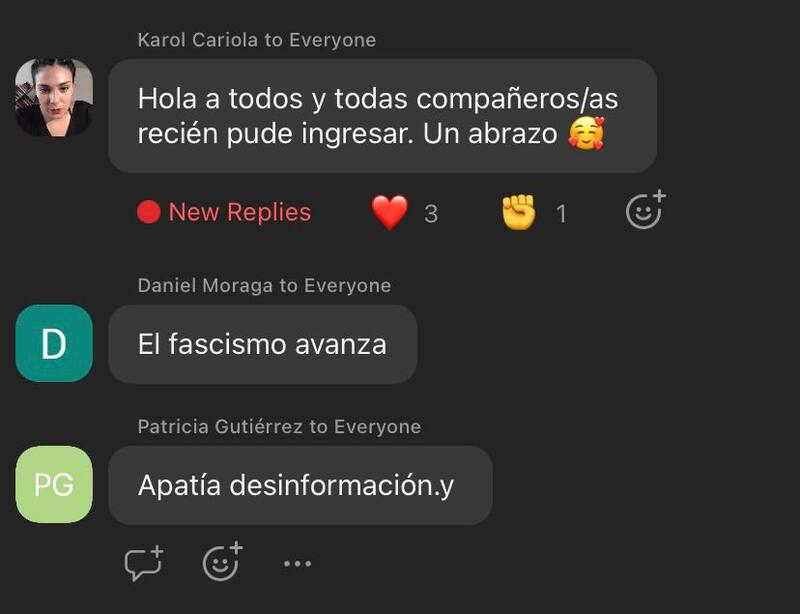The image size is (800, 614).
Task: Open New Replies under Karol's message
Action: pyautogui.click(x=225, y=212)
